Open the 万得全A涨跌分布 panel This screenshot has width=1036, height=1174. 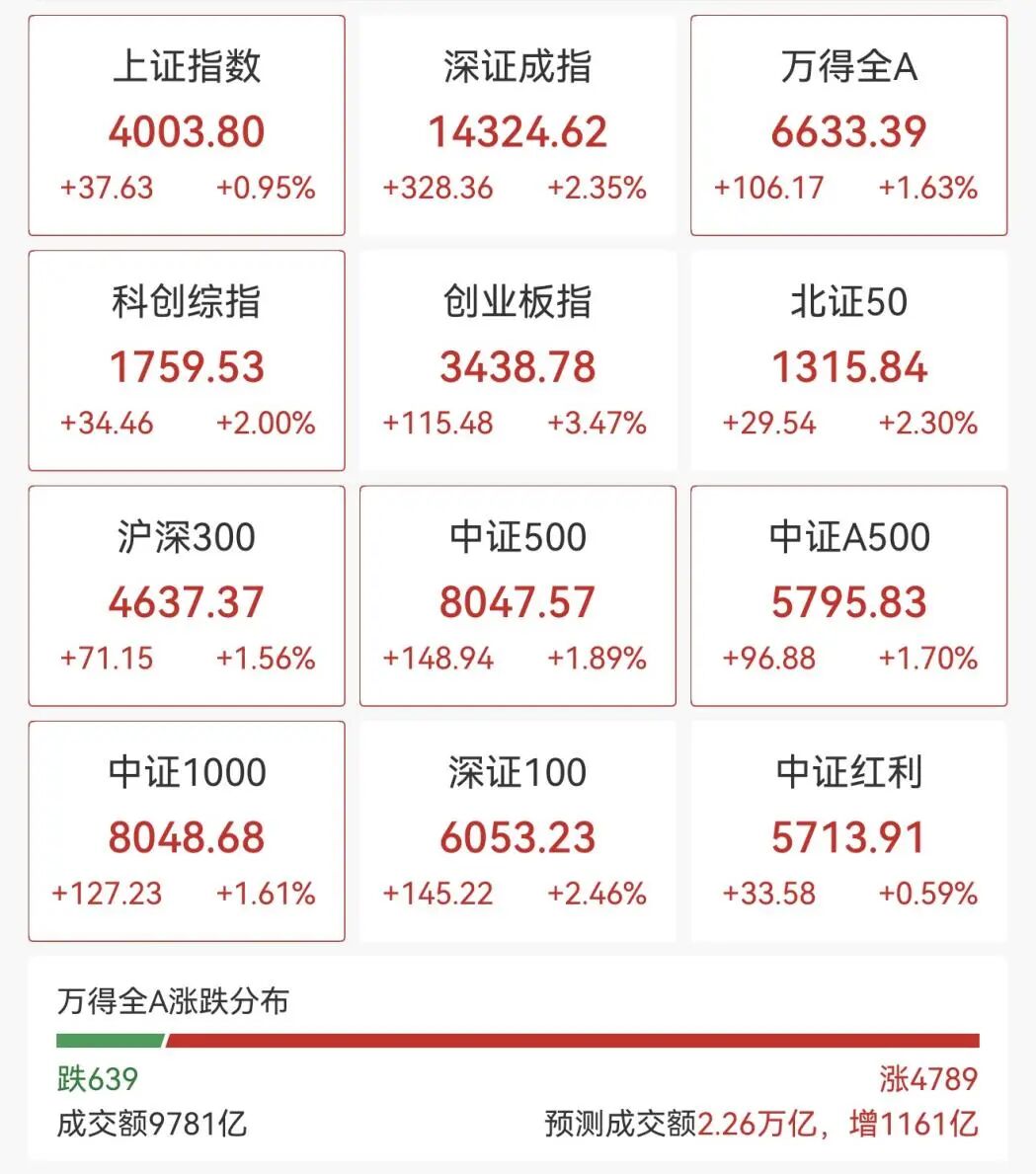(518, 1057)
